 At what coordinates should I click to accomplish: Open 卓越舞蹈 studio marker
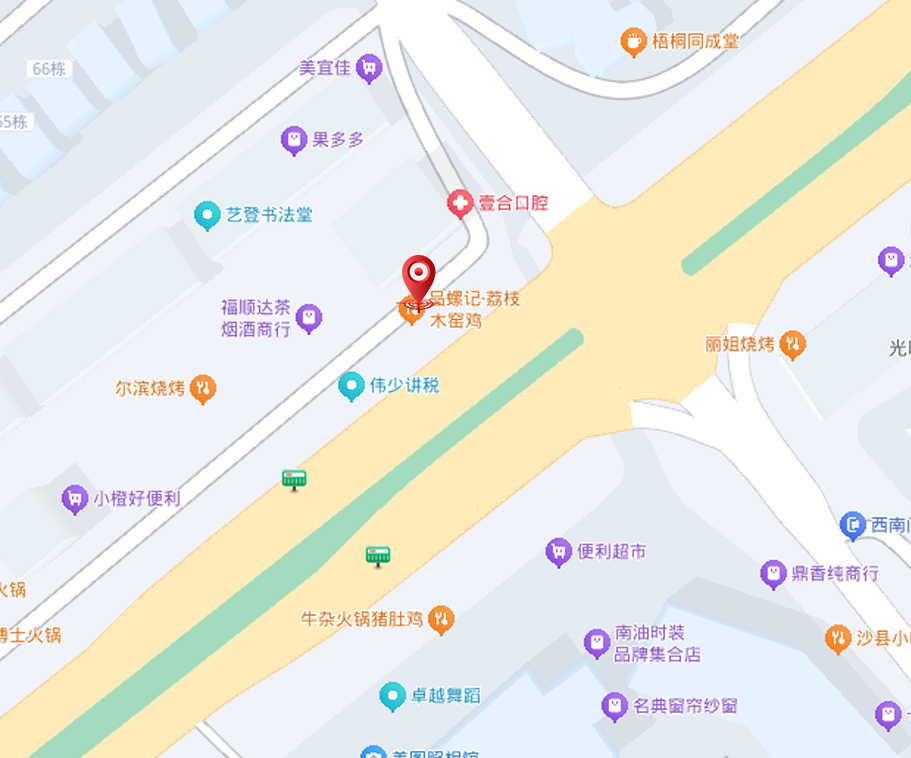pyautogui.click(x=393, y=695)
